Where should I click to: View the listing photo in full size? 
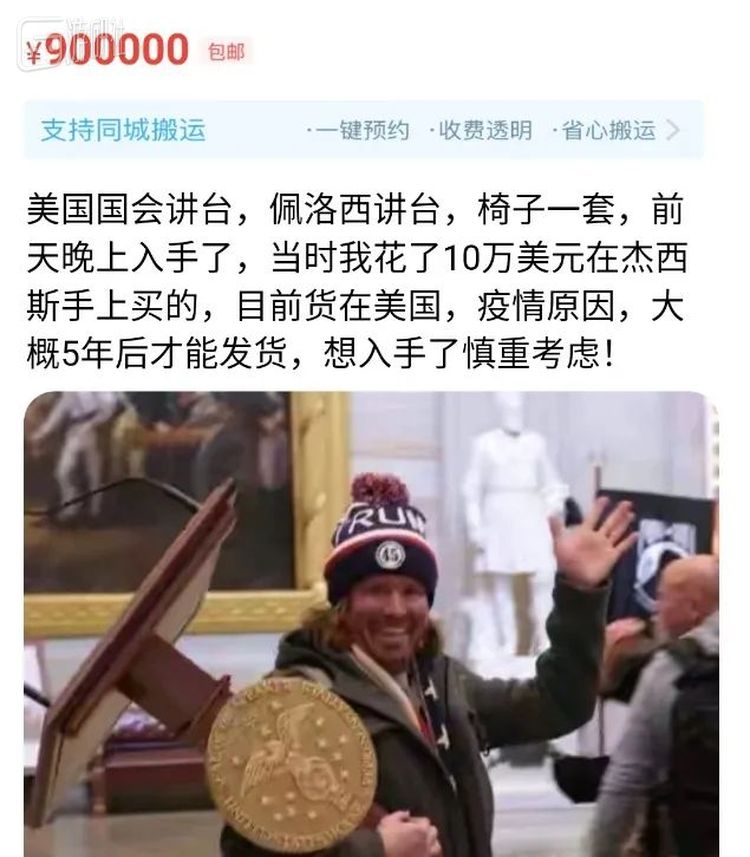(x=370, y=622)
